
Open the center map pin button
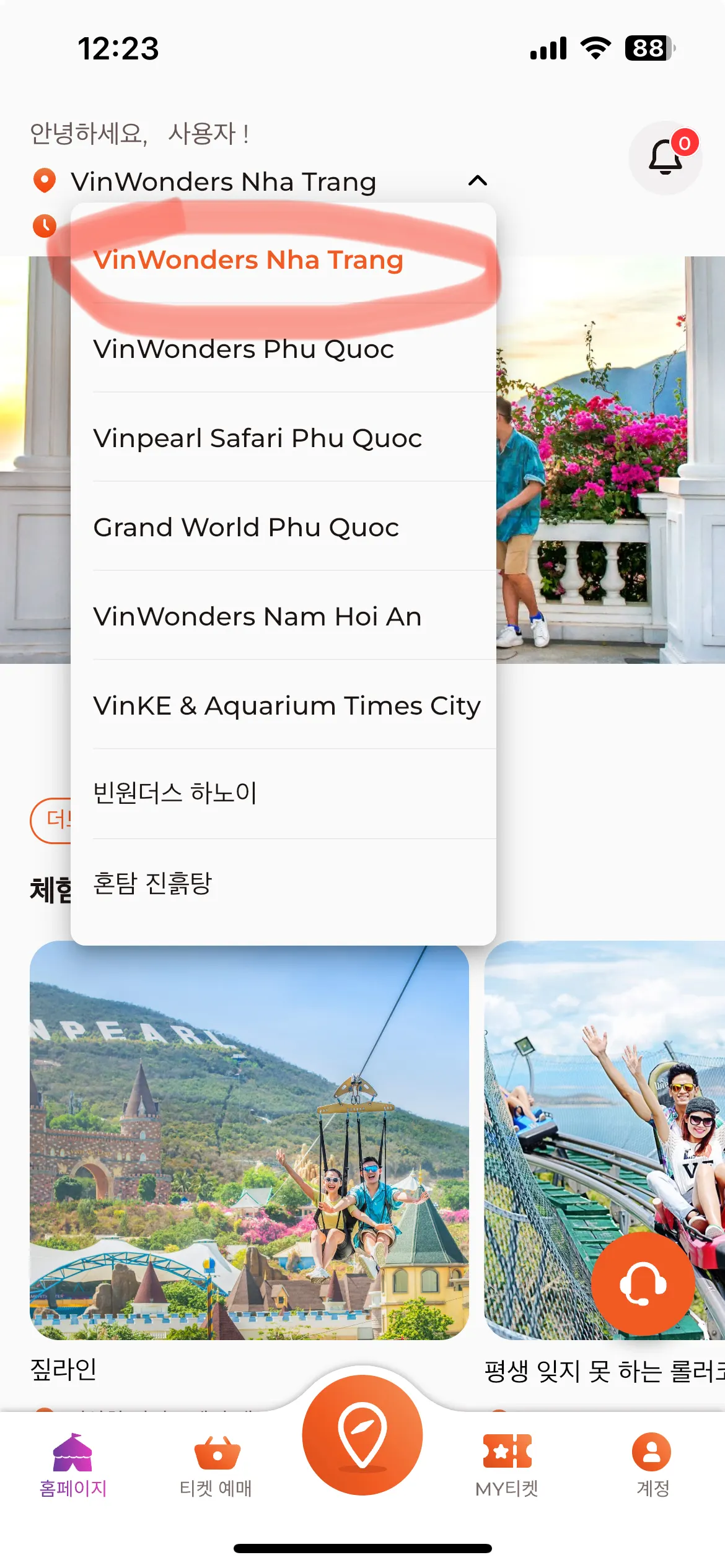(x=362, y=1435)
